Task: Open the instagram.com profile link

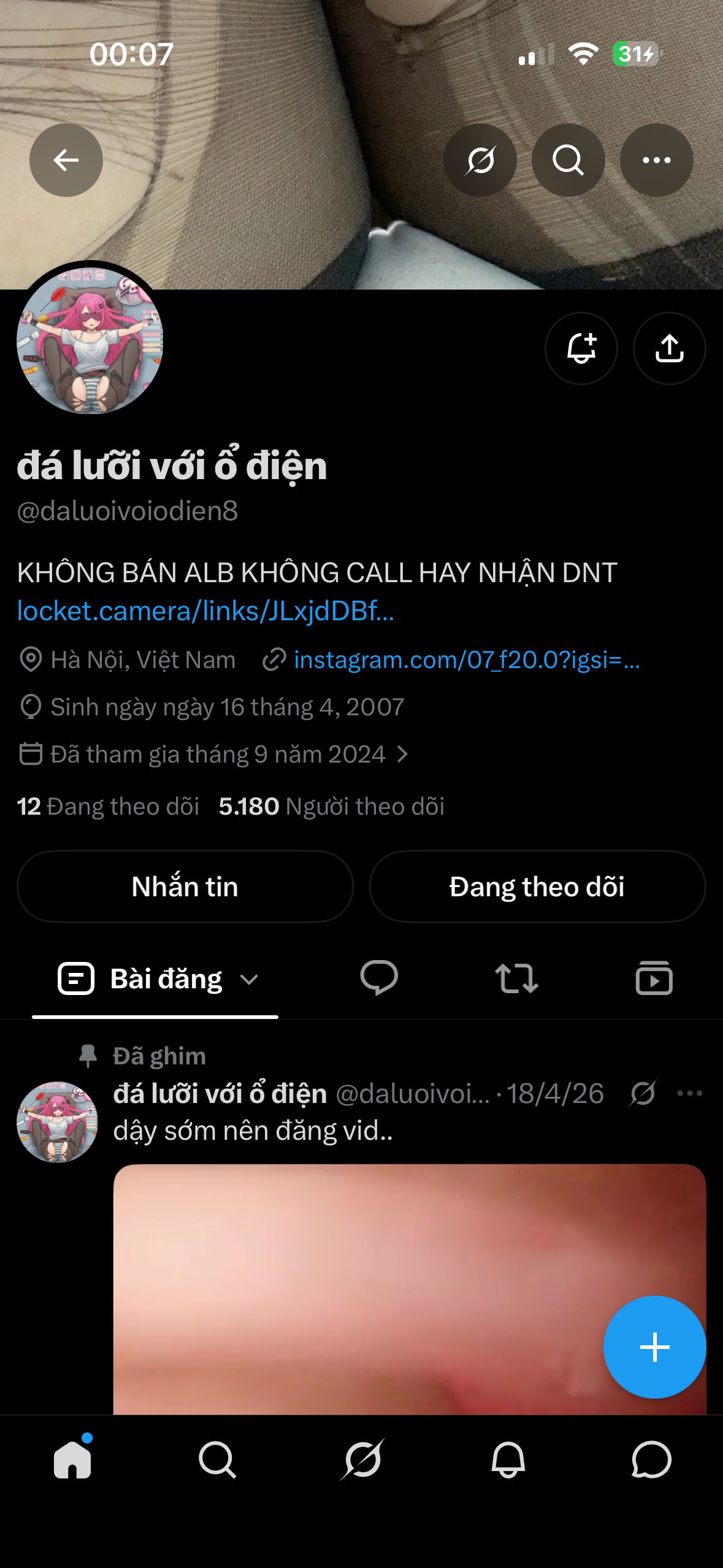Action: (x=467, y=660)
